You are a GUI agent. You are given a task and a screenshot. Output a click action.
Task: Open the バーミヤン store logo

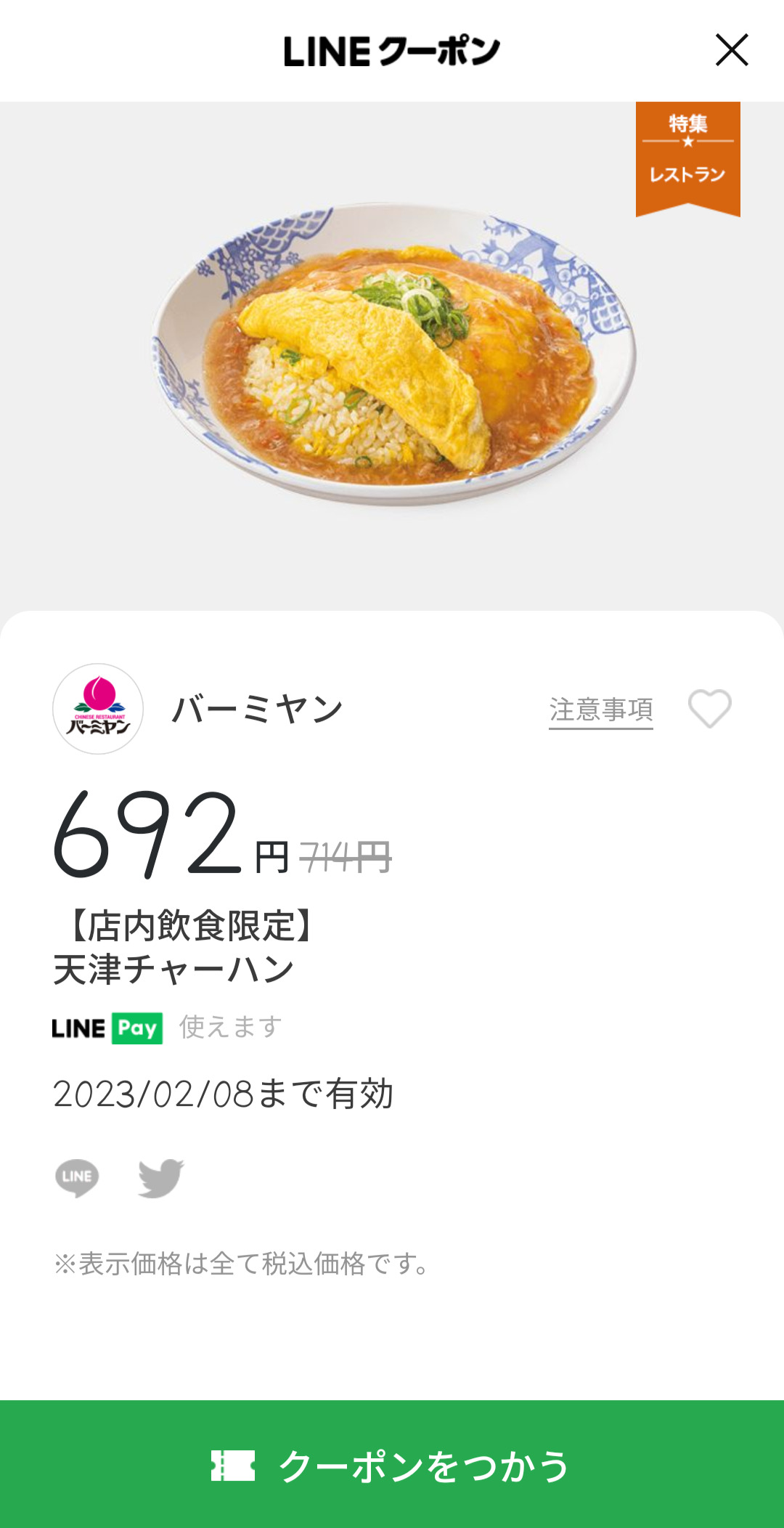pos(98,709)
